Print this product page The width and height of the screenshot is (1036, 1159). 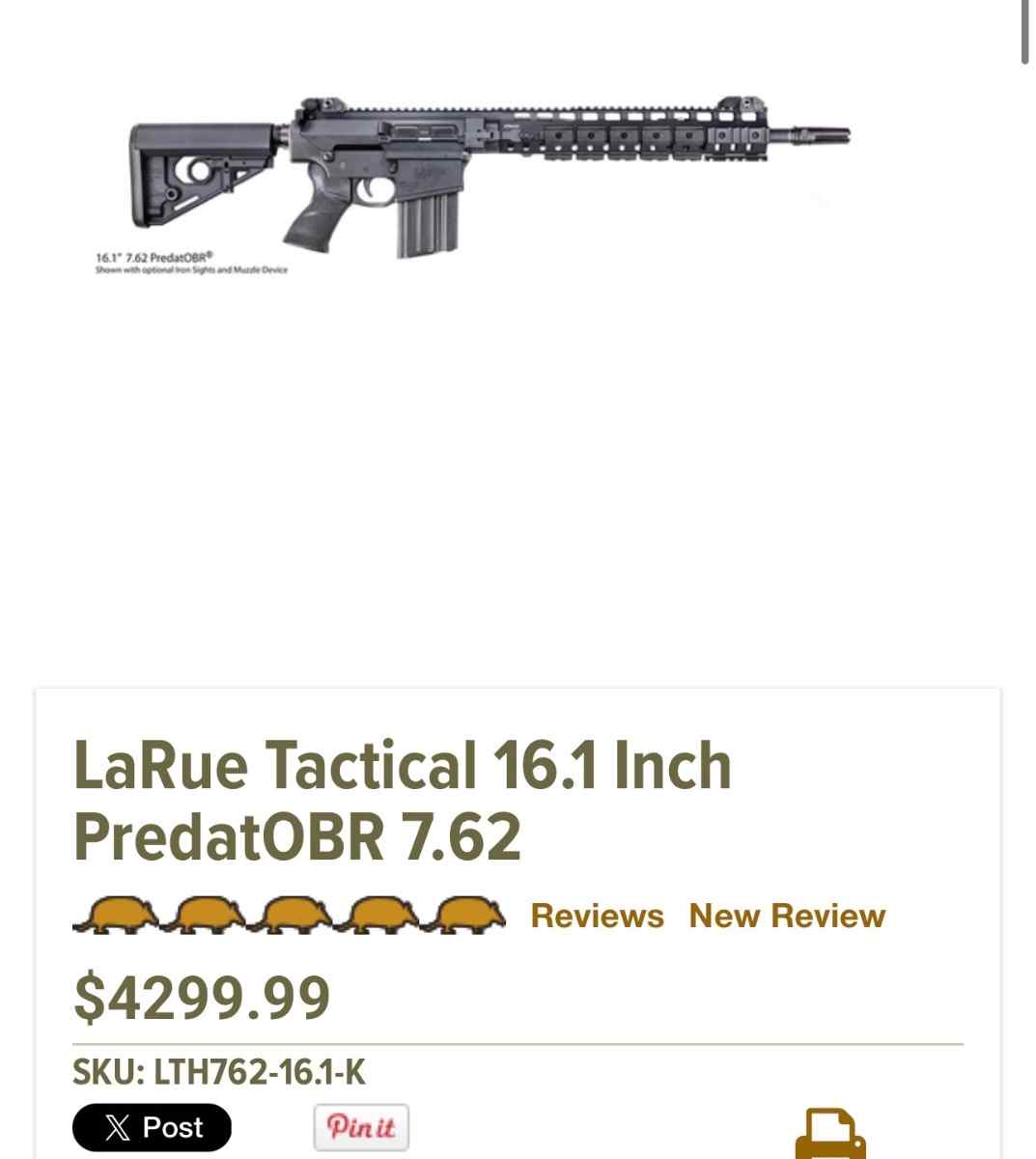(830, 1136)
